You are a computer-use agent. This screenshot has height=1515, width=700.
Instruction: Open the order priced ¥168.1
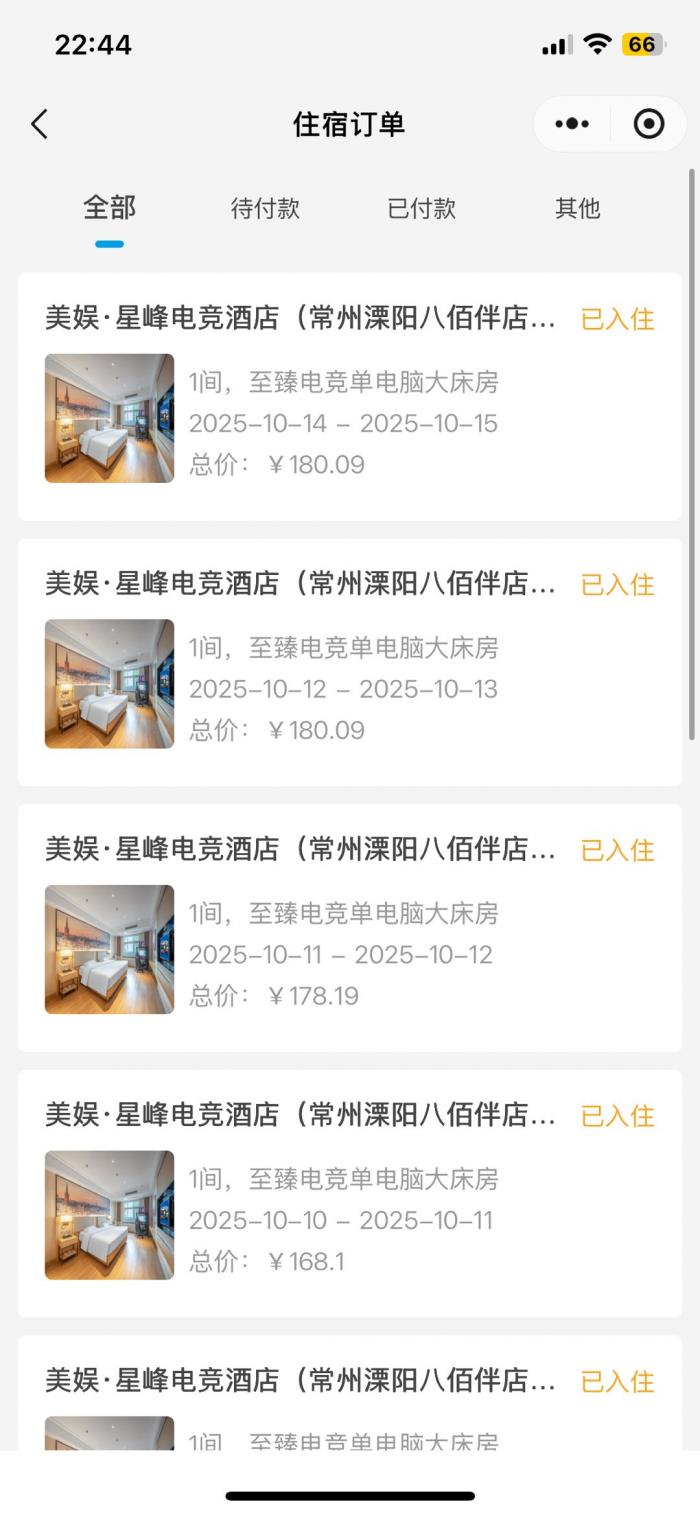click(x=349, y=1193)
